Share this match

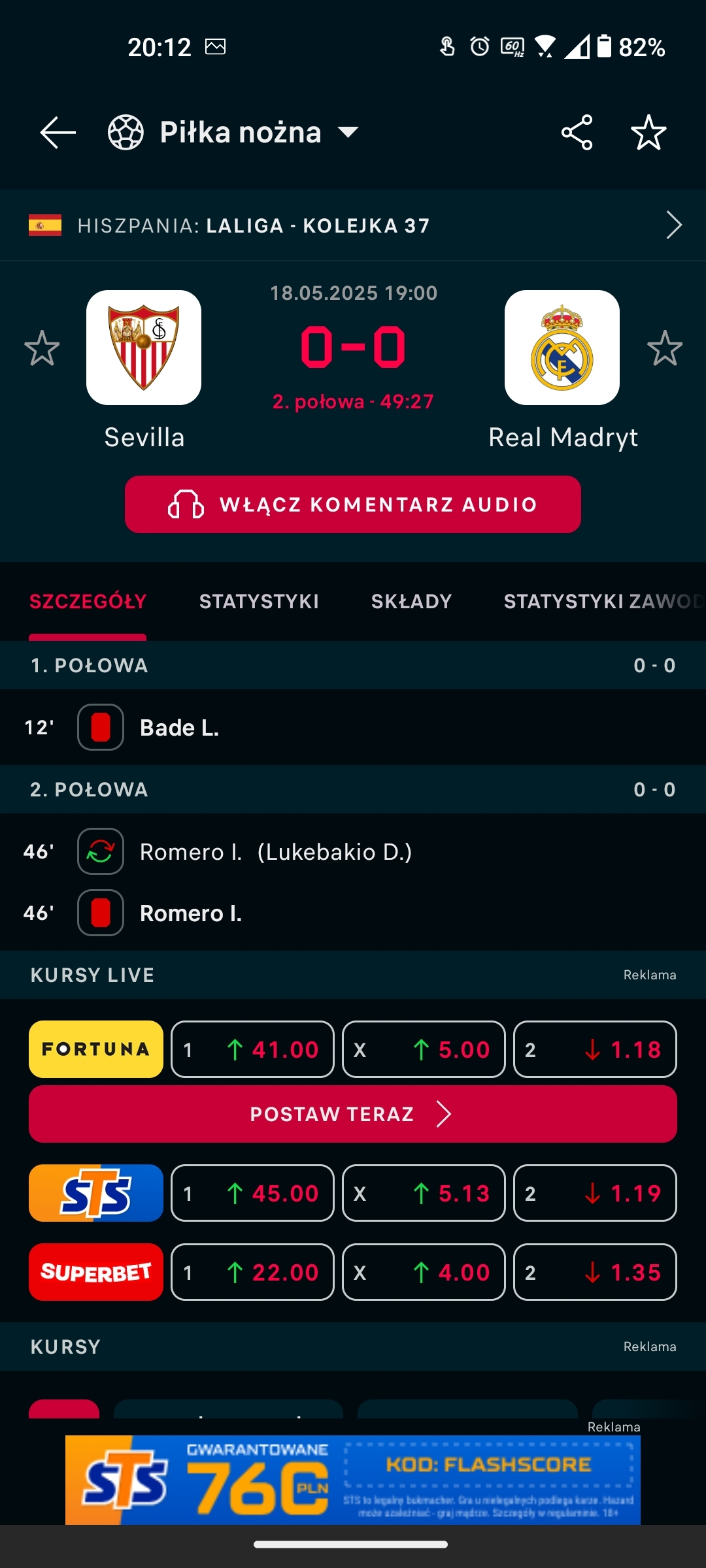click(x=577, y=133)
